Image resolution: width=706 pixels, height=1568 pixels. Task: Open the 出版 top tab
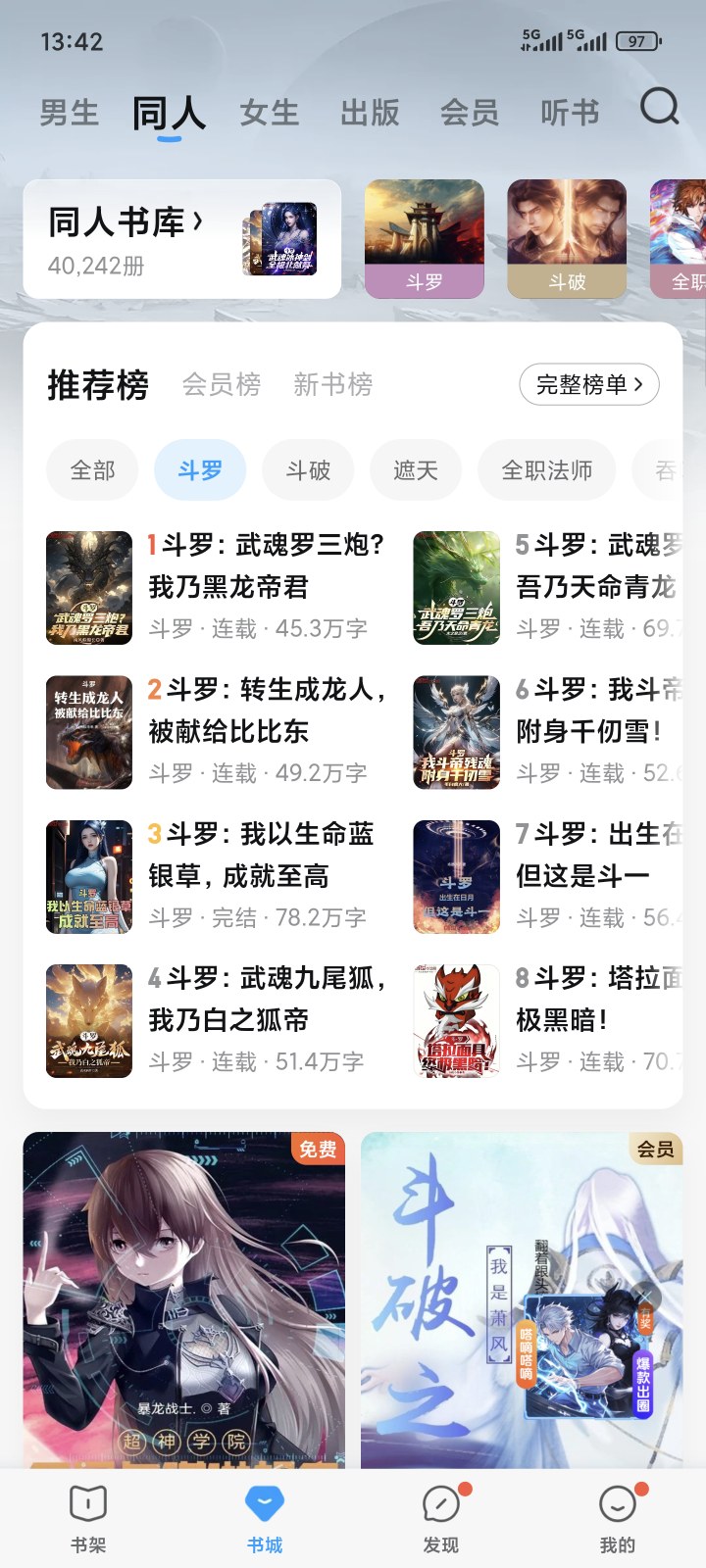[x=370, y=113]
